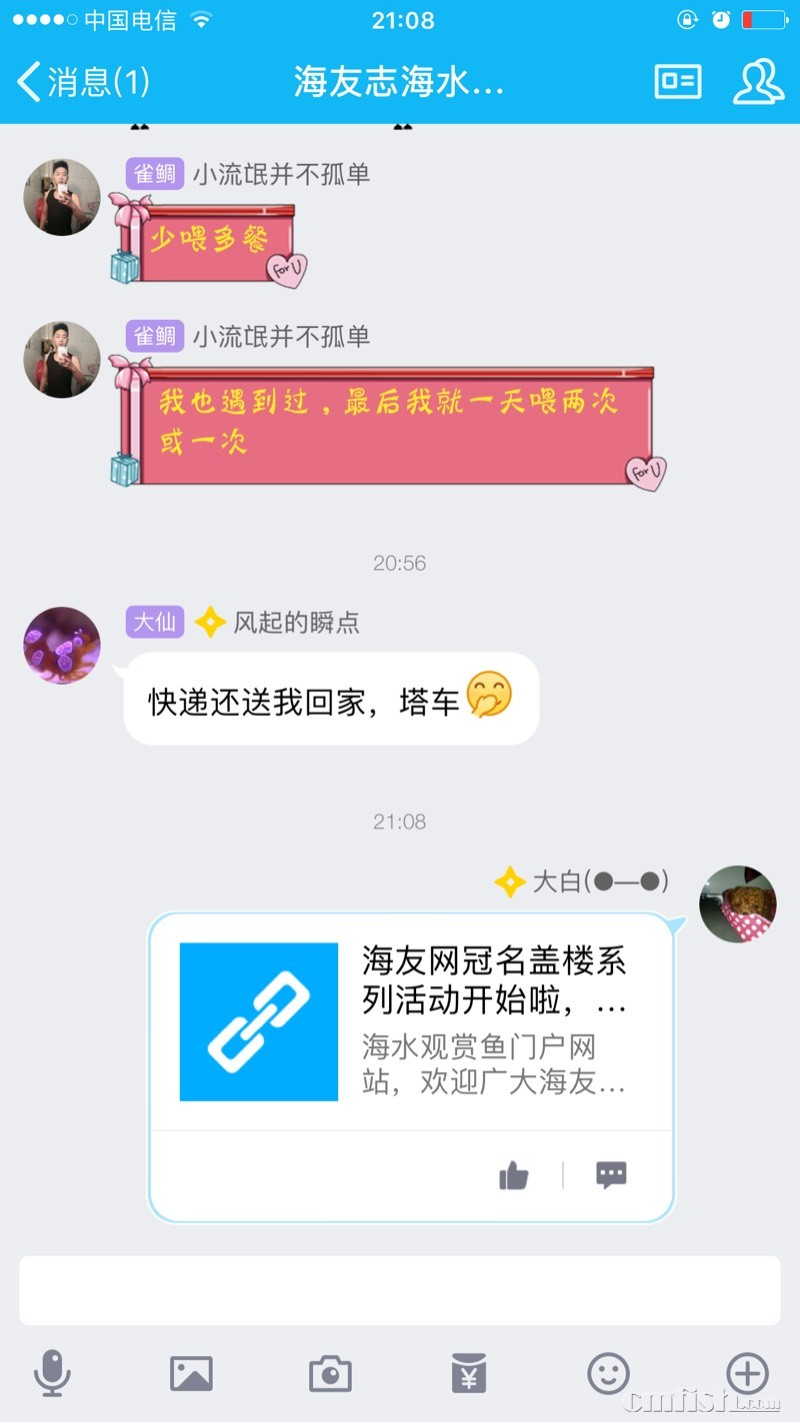
Task: Comment on the shared link card
Action: [611, 1175]
